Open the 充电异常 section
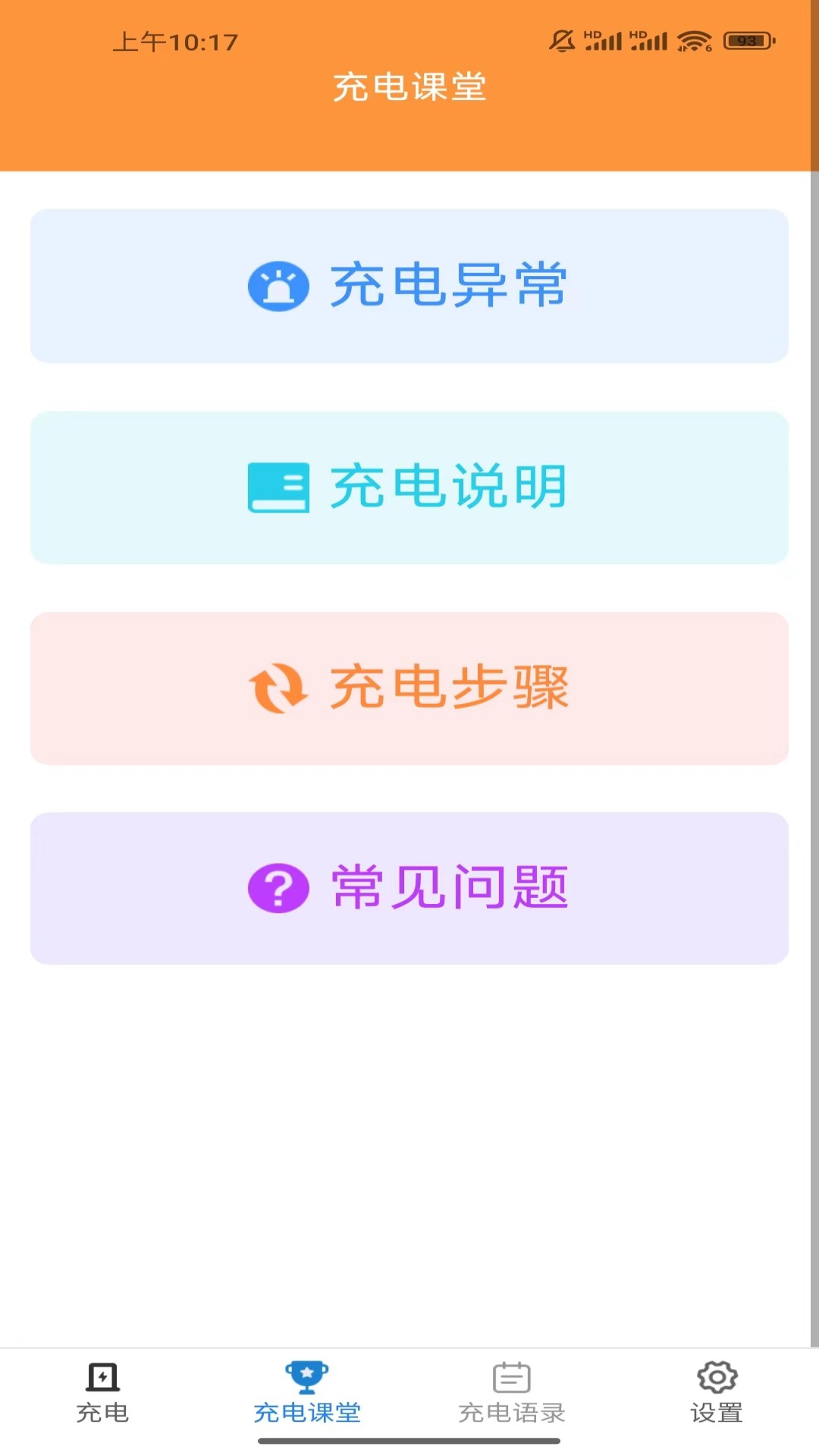This screenshot has height=1456, width=819. 409,286
